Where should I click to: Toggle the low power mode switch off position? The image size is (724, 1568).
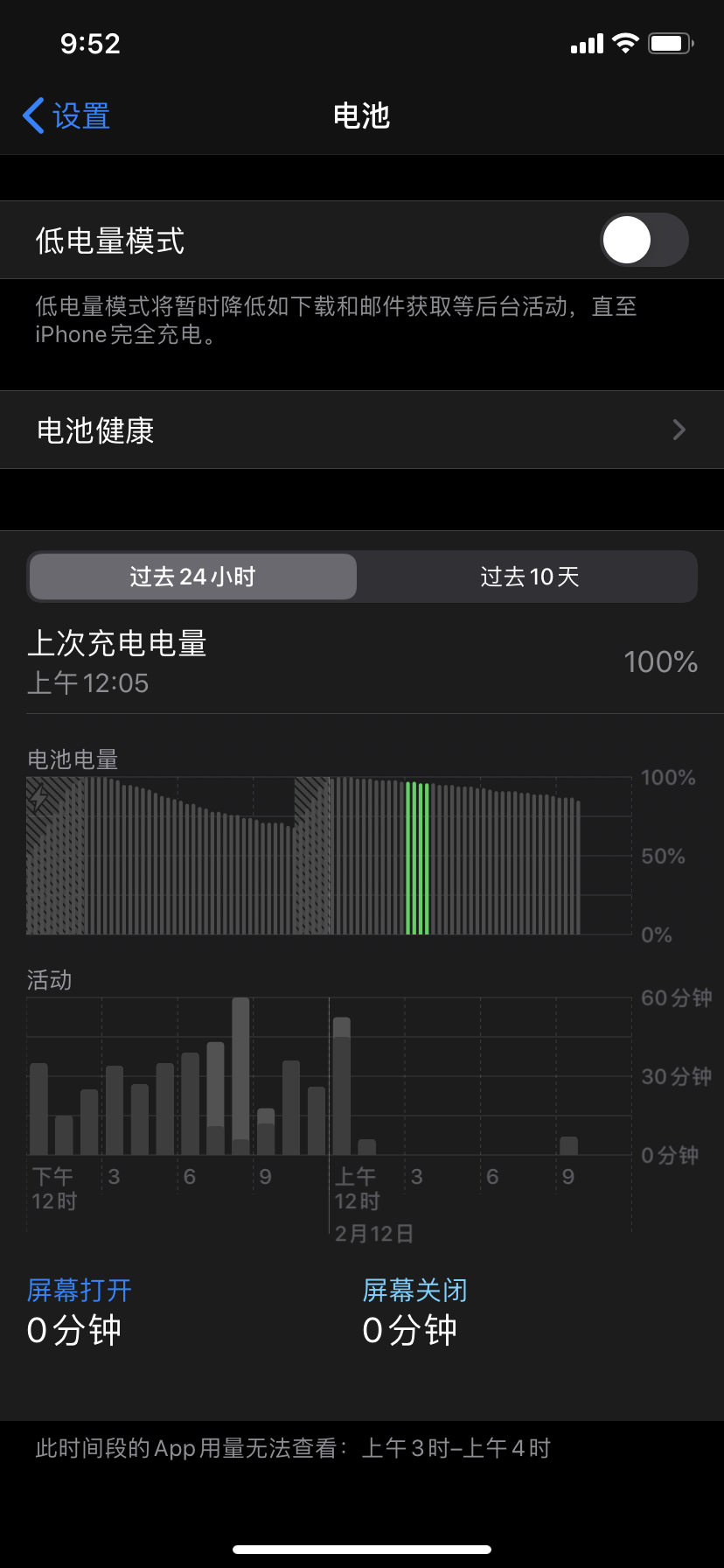click(x=644, y=239)
